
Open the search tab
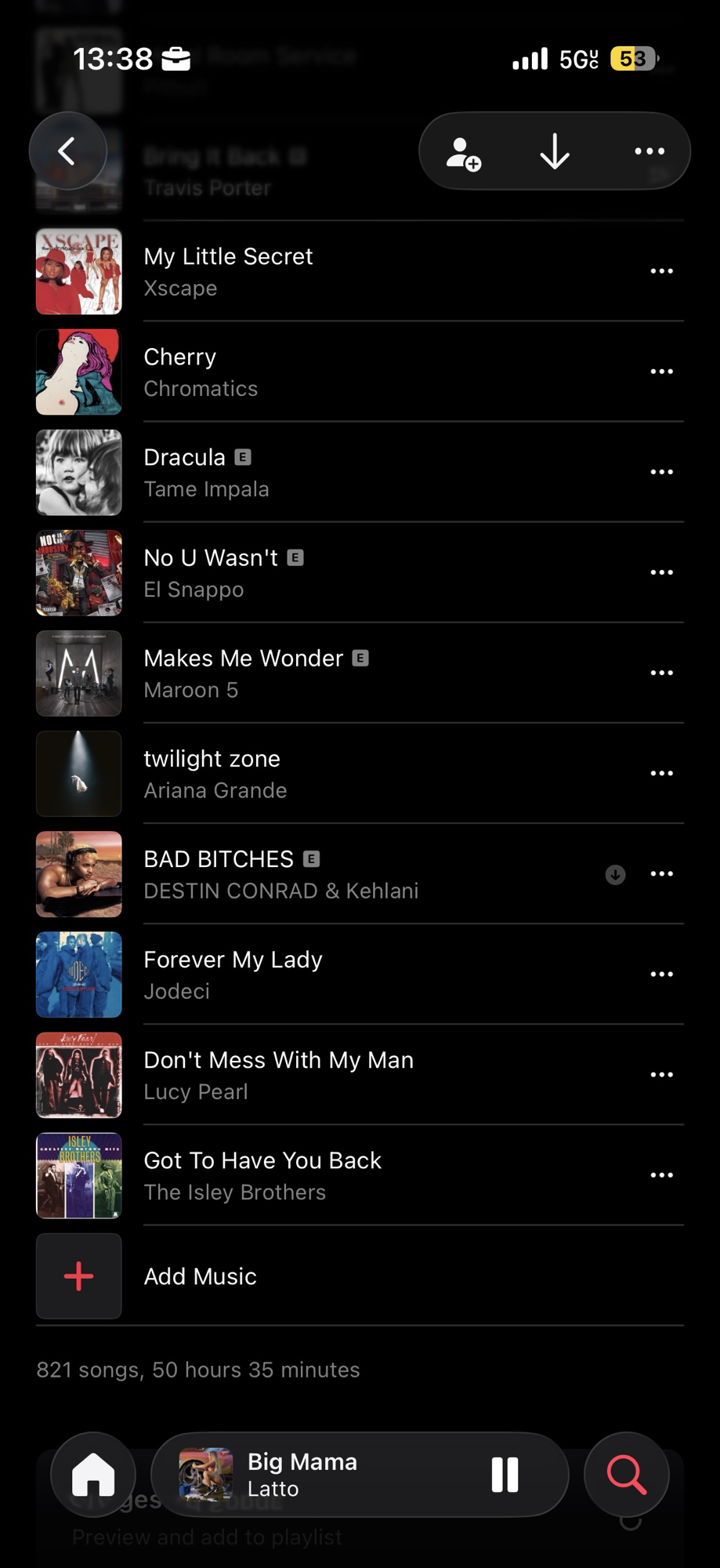627,1475
